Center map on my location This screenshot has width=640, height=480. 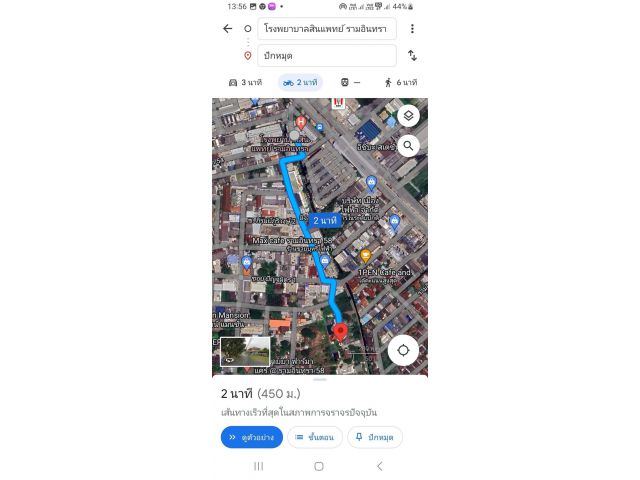pyautogui.click(x=403, y=350)
